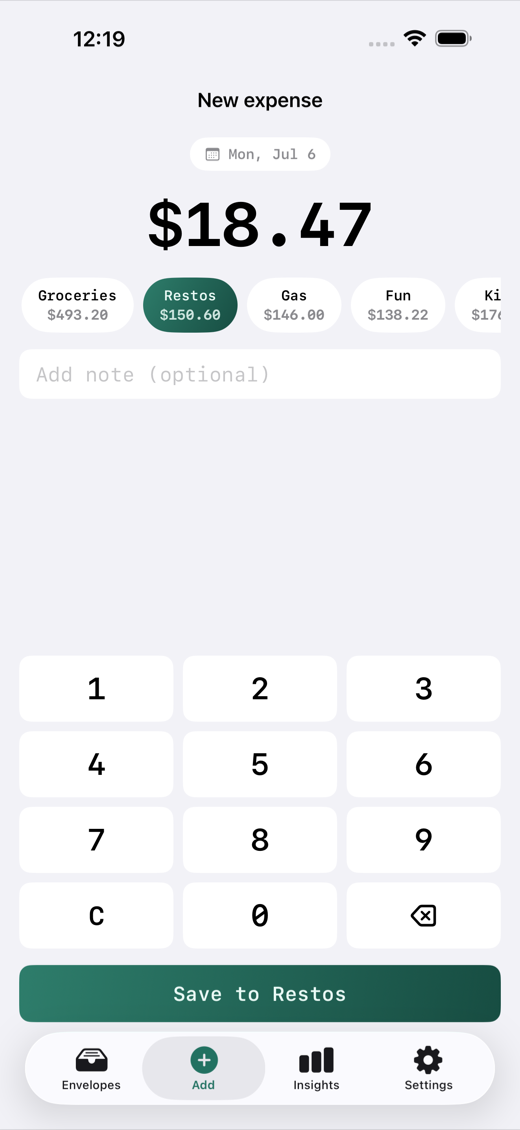Select the Groceries envelope chip
The width and height of the screenshot is (520, 1130).
77,305
